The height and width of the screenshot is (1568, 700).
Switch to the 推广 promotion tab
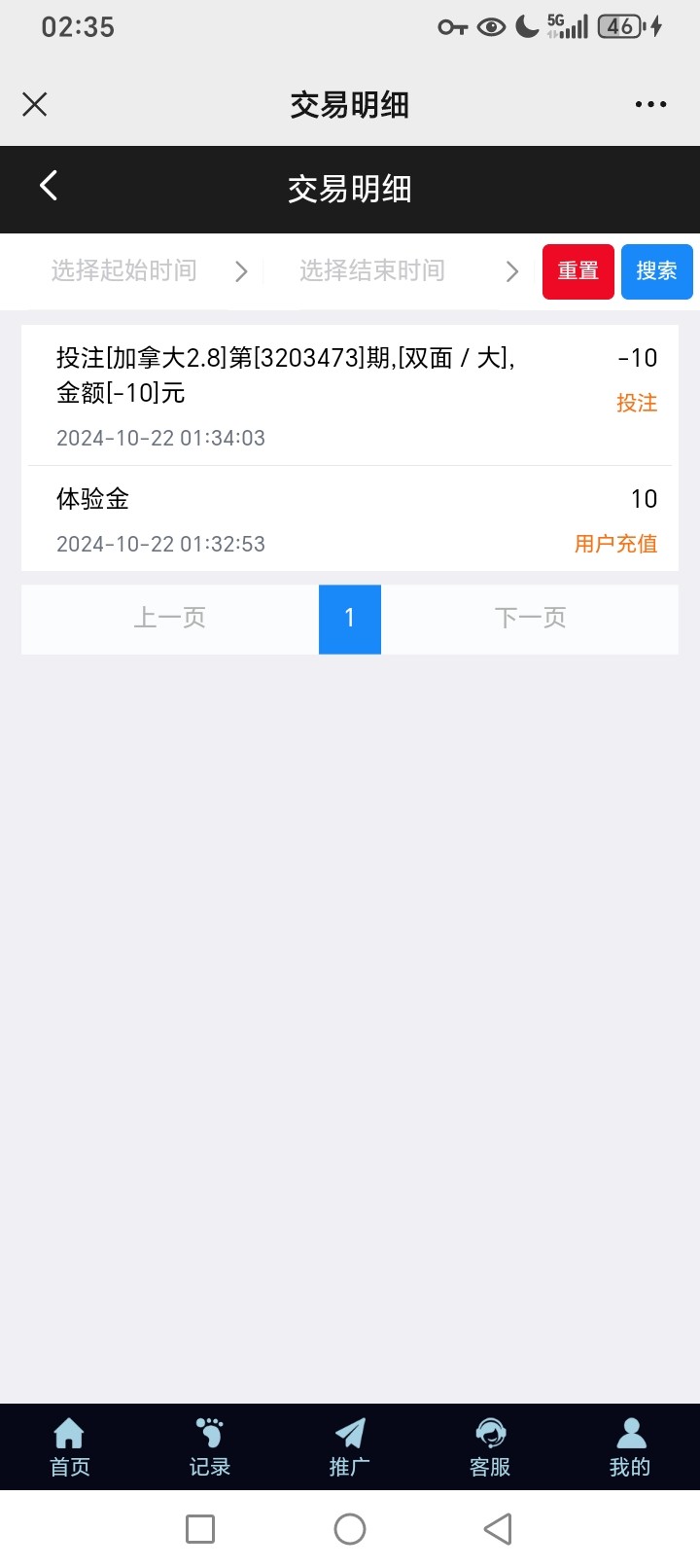click(350, 1447)
